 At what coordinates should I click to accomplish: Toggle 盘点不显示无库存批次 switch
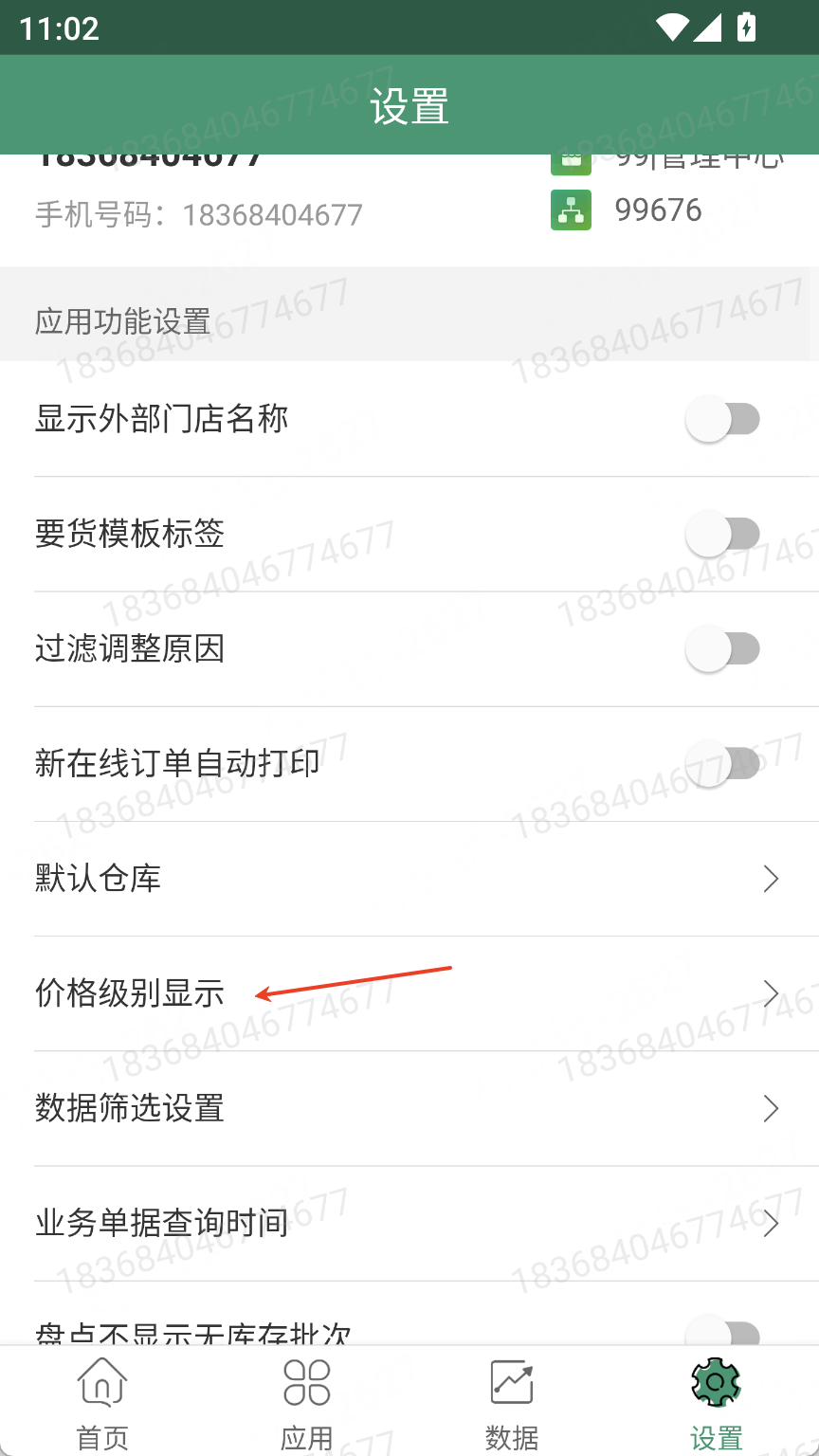point(723,1332)
